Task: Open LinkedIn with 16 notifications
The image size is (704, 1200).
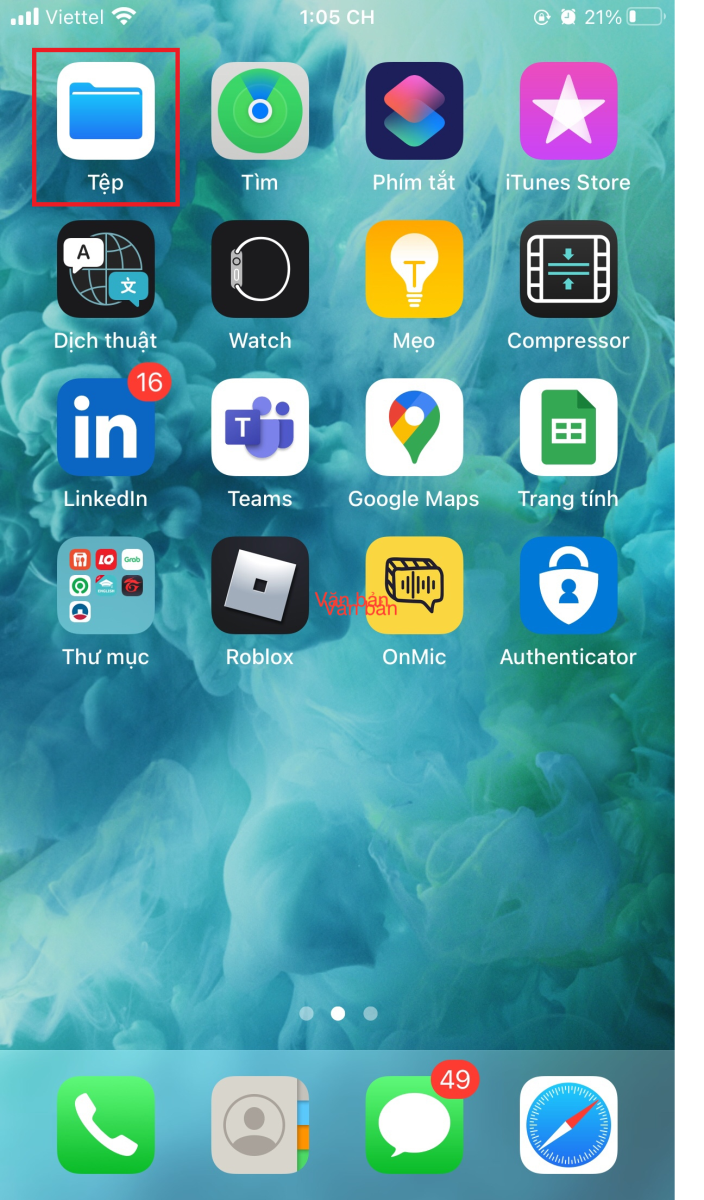Action: click(x=106, y=427)
